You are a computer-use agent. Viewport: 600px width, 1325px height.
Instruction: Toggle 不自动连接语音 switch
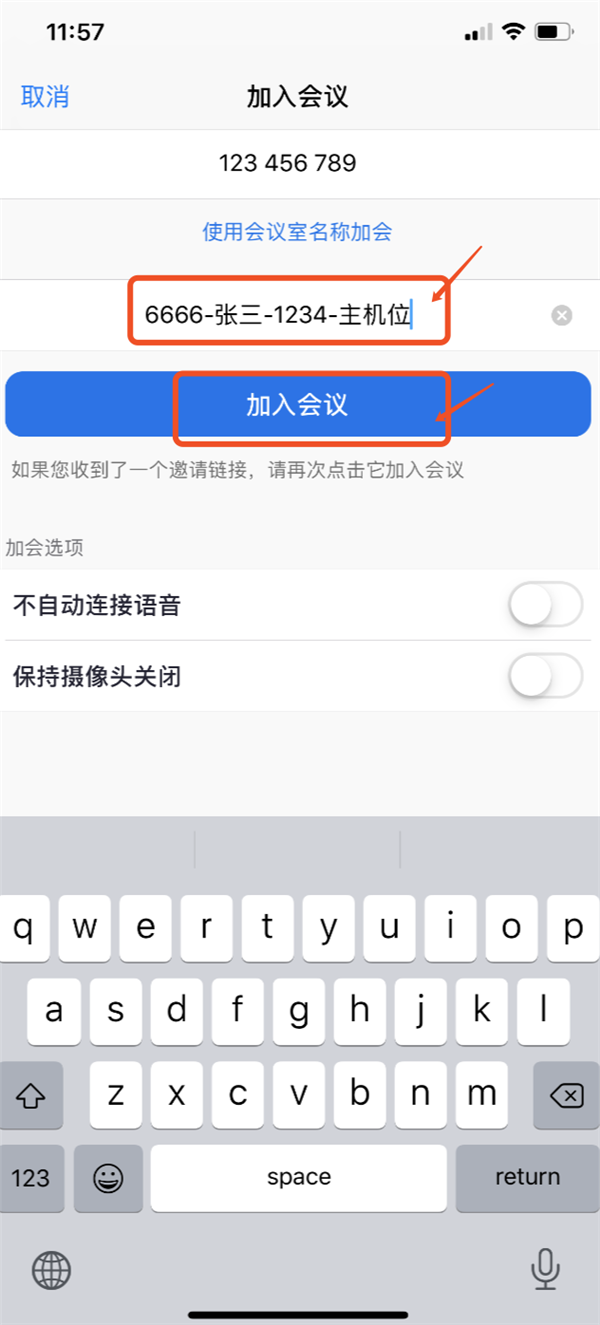[545, 605]
